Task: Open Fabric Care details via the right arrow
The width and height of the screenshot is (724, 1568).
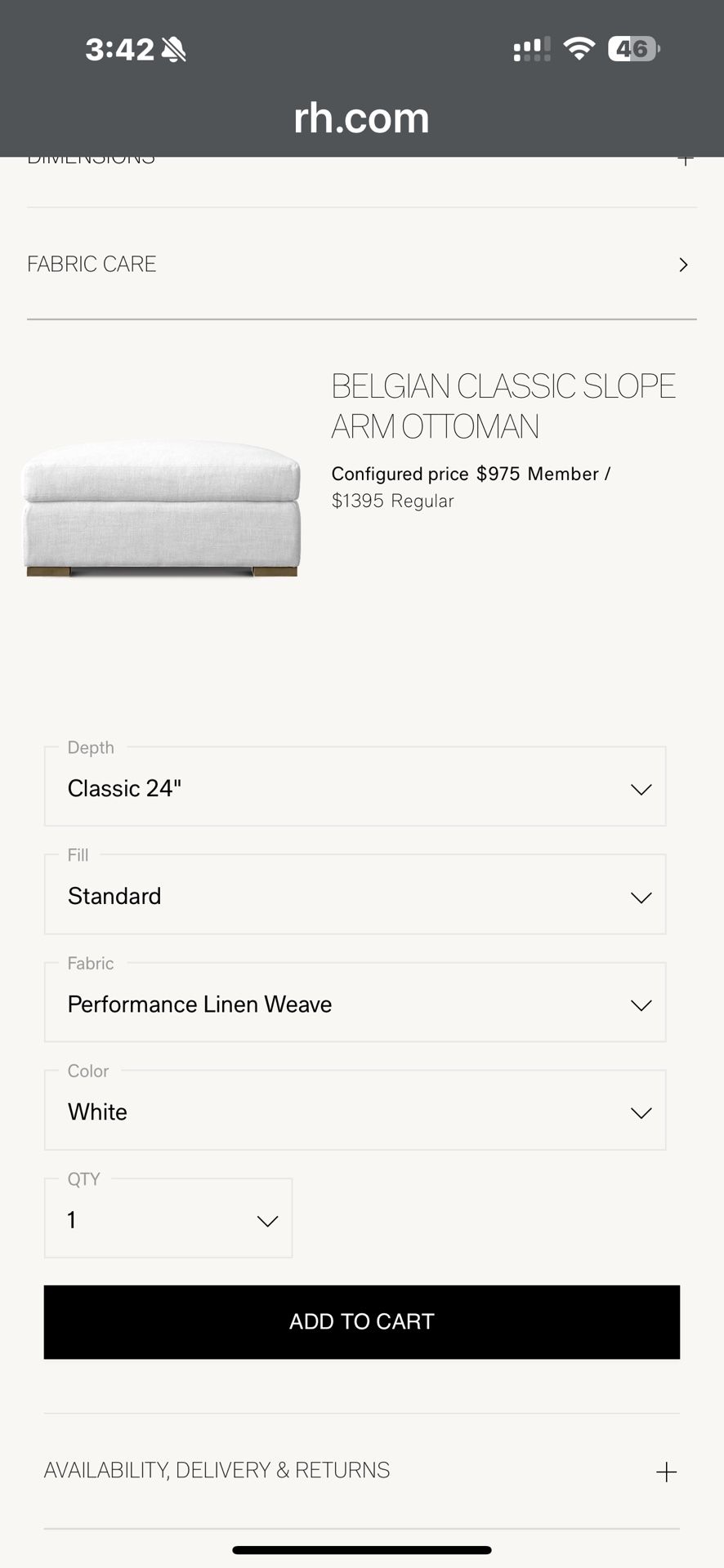Action: (683, 265)
